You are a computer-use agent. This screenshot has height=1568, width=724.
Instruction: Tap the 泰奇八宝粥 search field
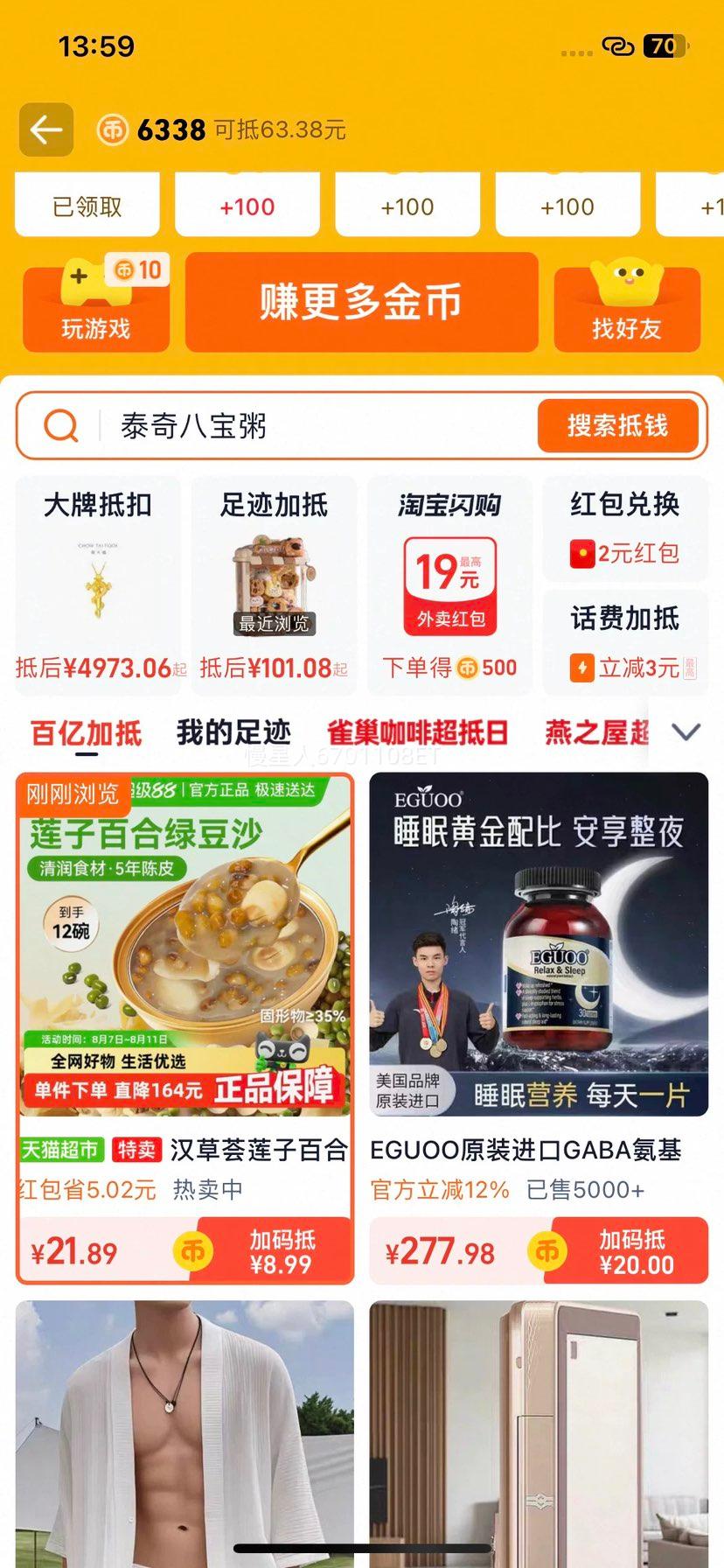coord(315,426)
